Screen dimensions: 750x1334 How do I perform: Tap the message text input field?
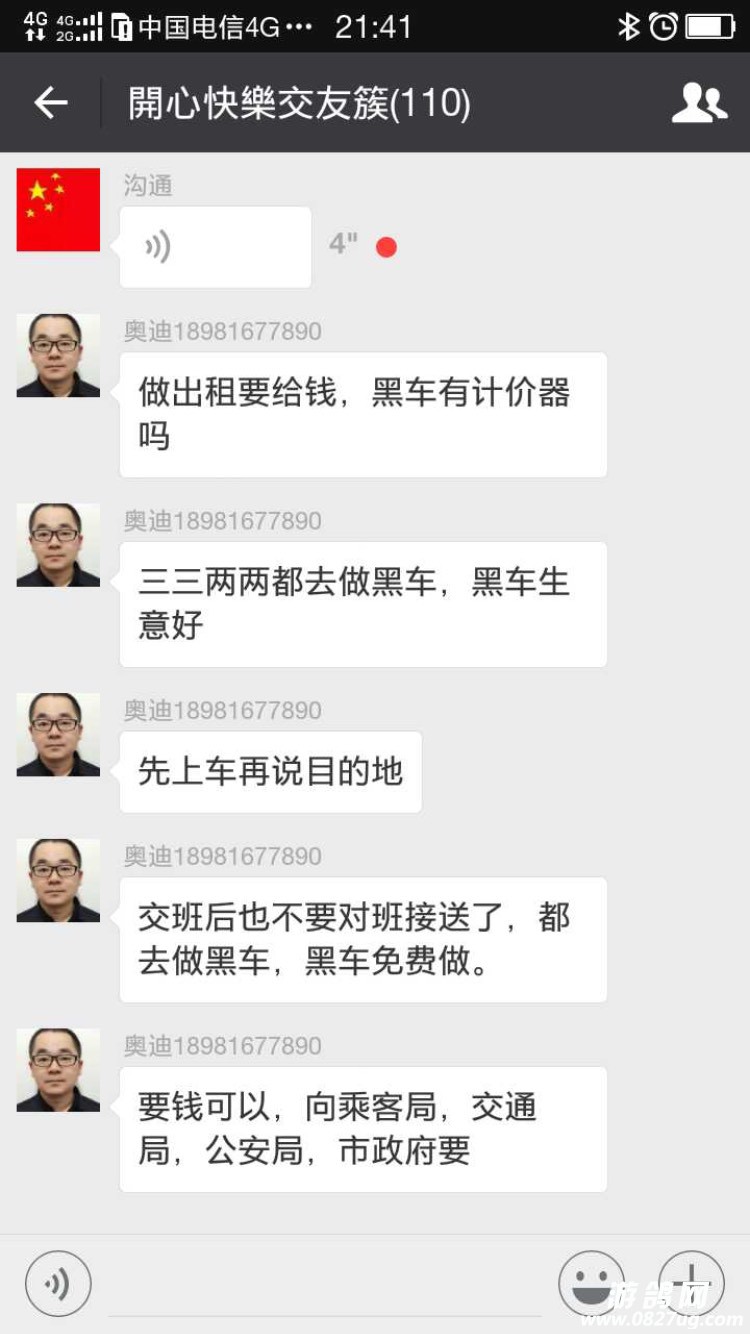tap(325, 1285)
